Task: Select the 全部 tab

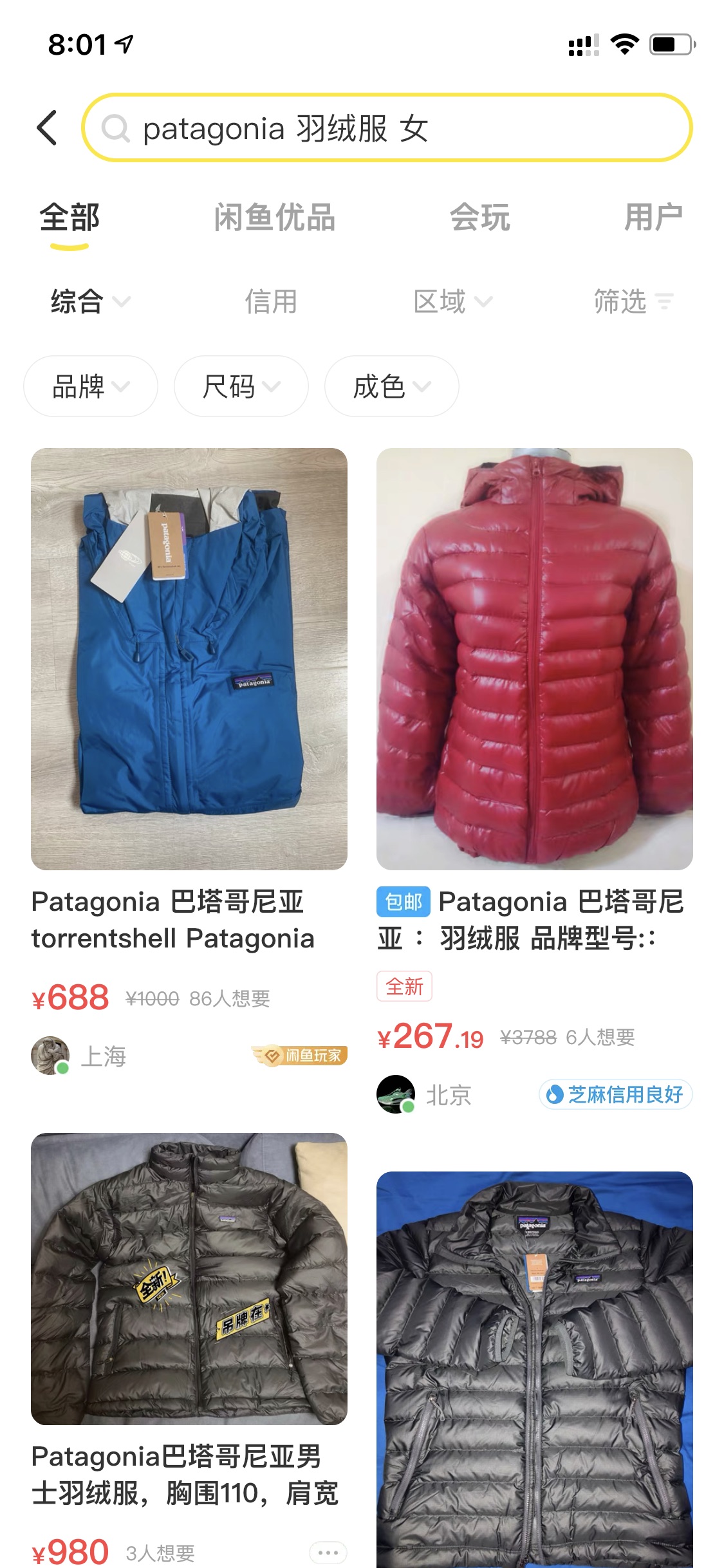Action: pos(70,218)
